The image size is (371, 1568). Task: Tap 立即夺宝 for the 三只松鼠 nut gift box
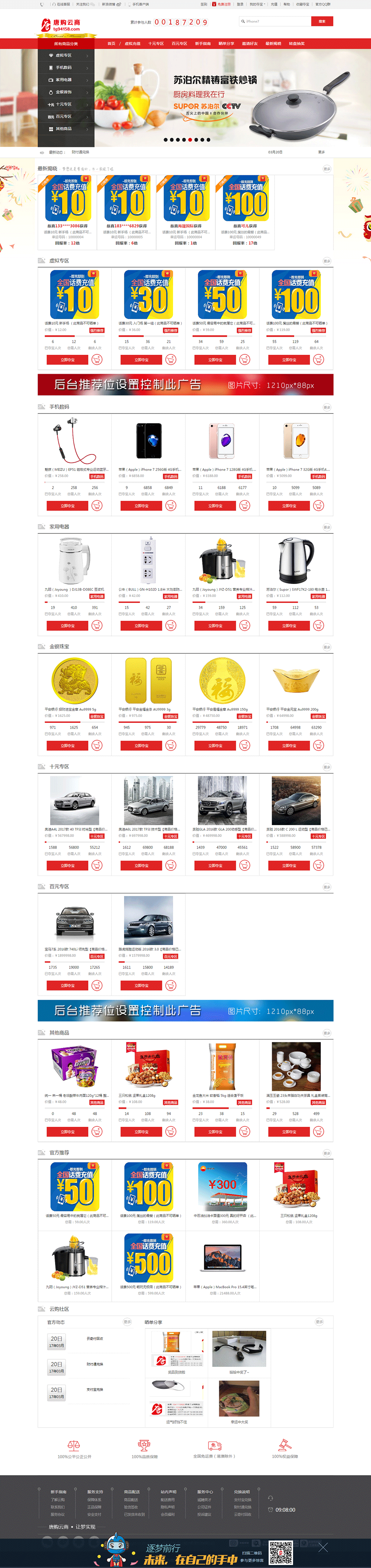(142, 1132)
